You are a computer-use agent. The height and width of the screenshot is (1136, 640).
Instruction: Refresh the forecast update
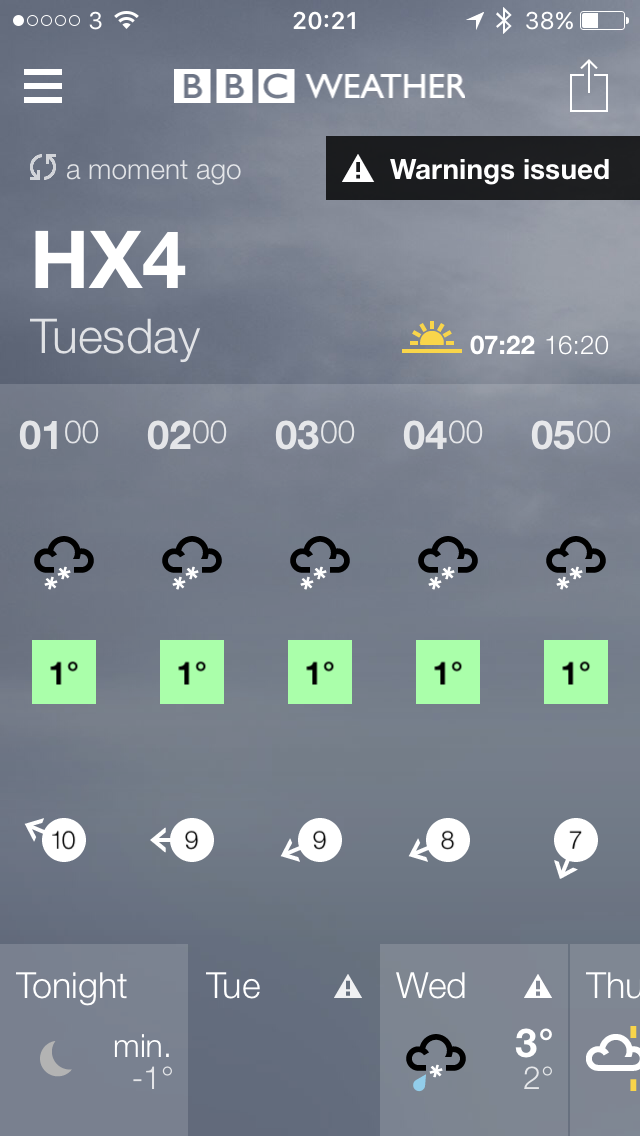[43, 167]
